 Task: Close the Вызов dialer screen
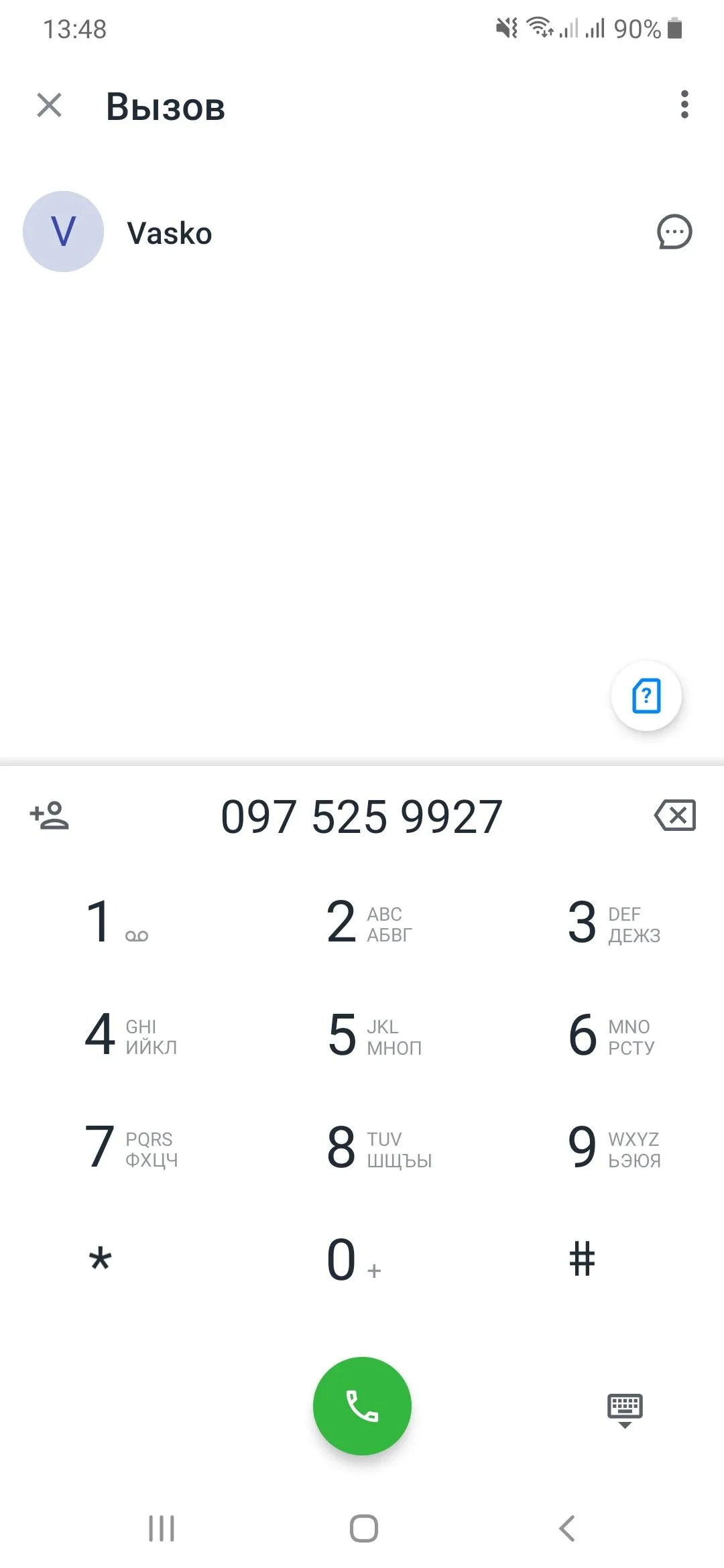point(49,105)
